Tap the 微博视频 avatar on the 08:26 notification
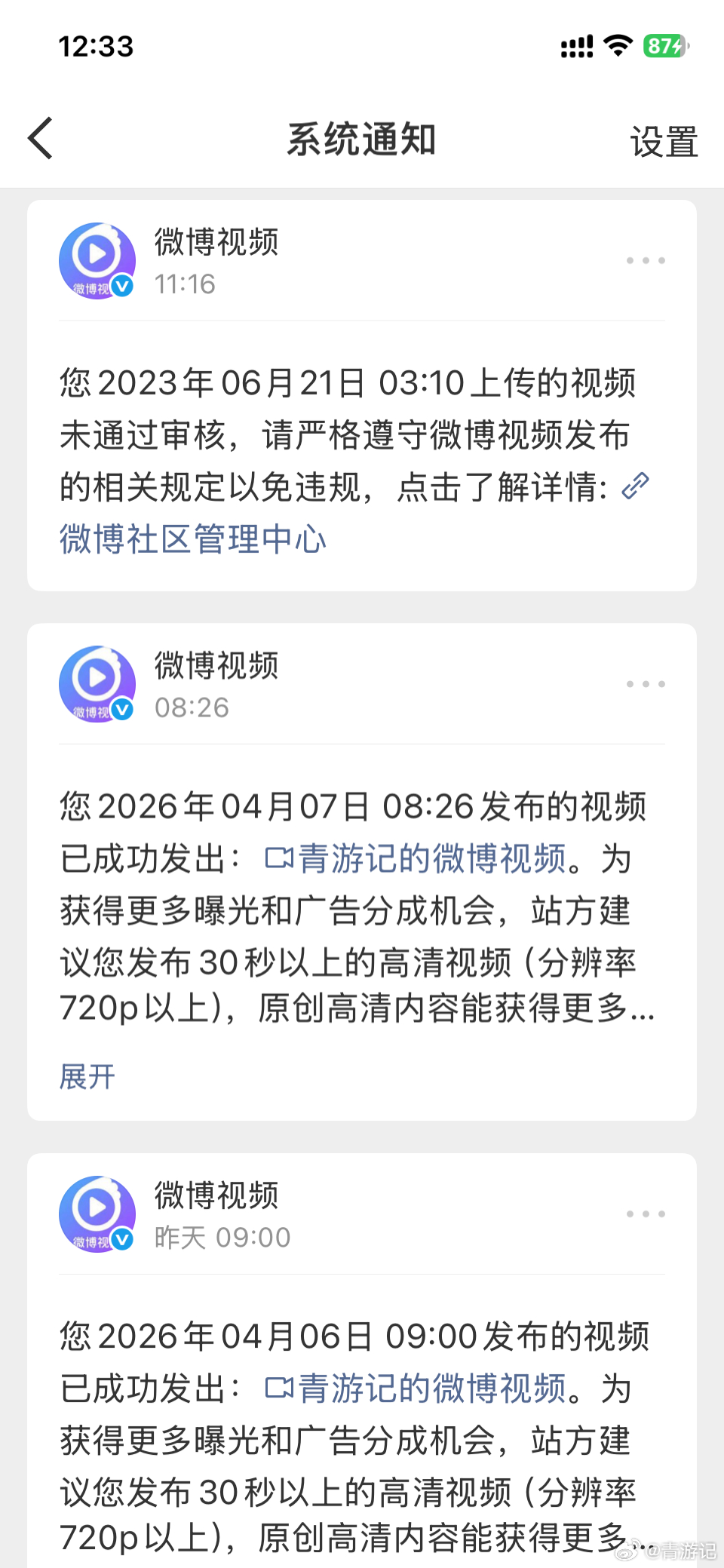 click(97, 683)
